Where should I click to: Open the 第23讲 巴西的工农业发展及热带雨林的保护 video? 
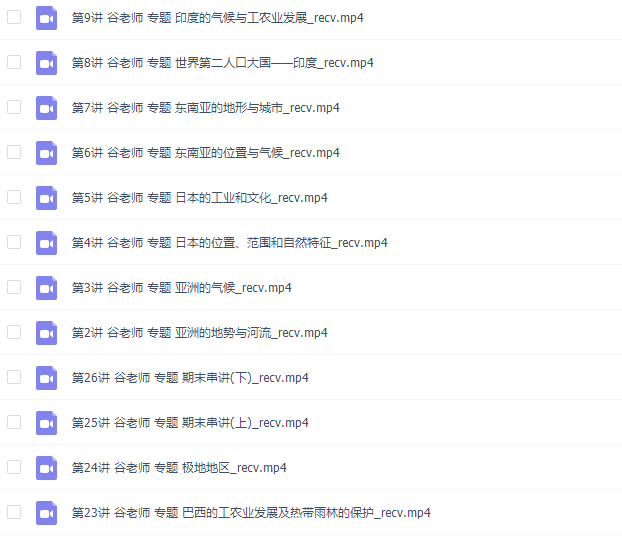pyautogui.click(x=250, y=513)
